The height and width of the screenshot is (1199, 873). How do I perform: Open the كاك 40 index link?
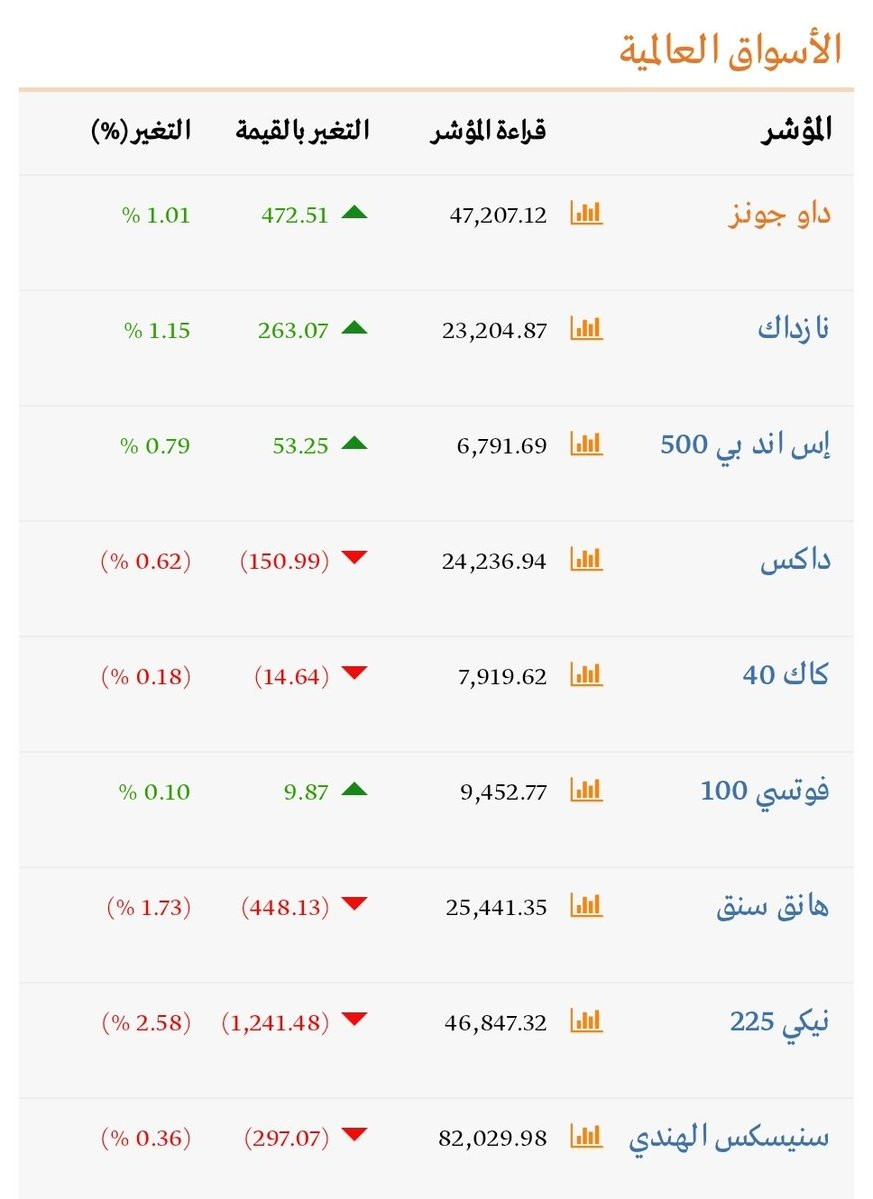pos(785,676)
